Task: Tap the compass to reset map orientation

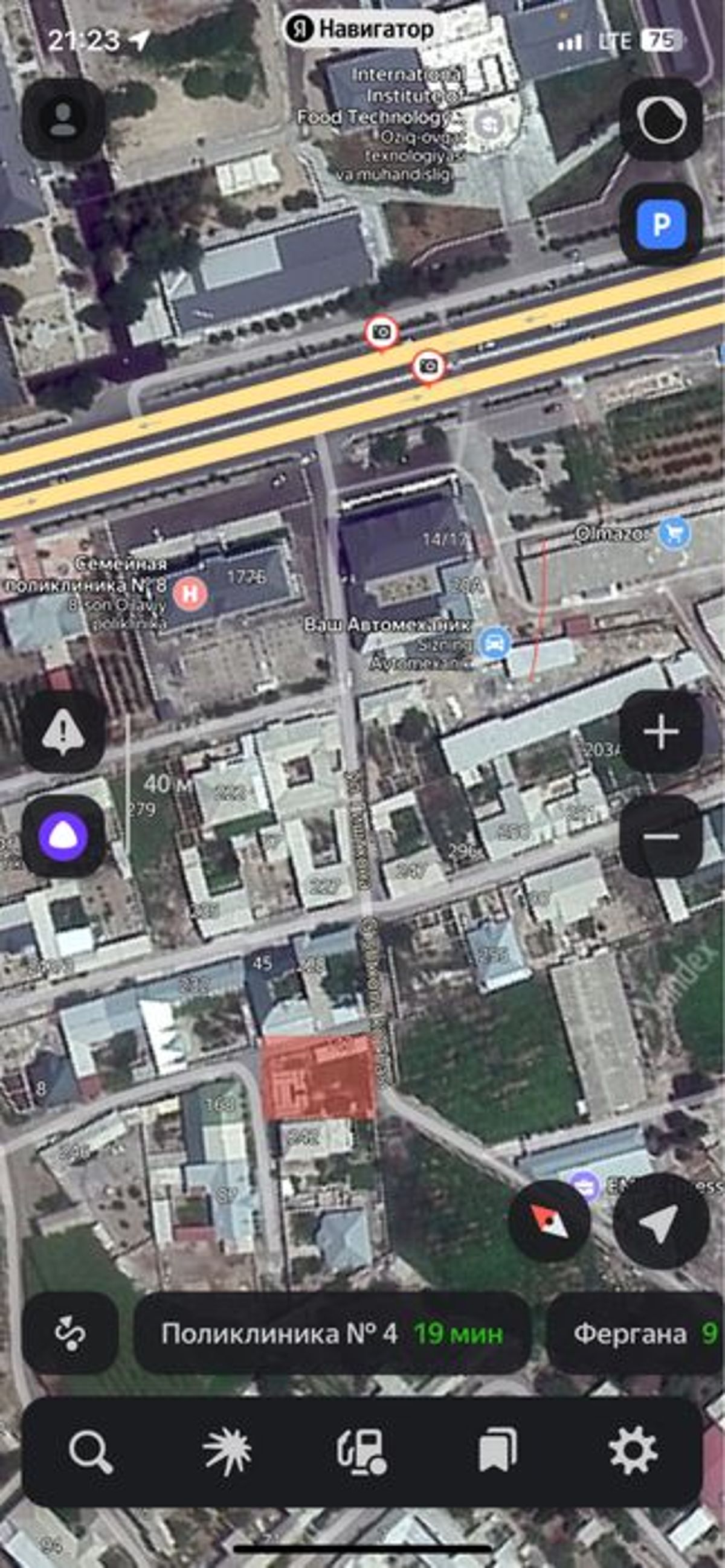Action: coord(549,1220)
